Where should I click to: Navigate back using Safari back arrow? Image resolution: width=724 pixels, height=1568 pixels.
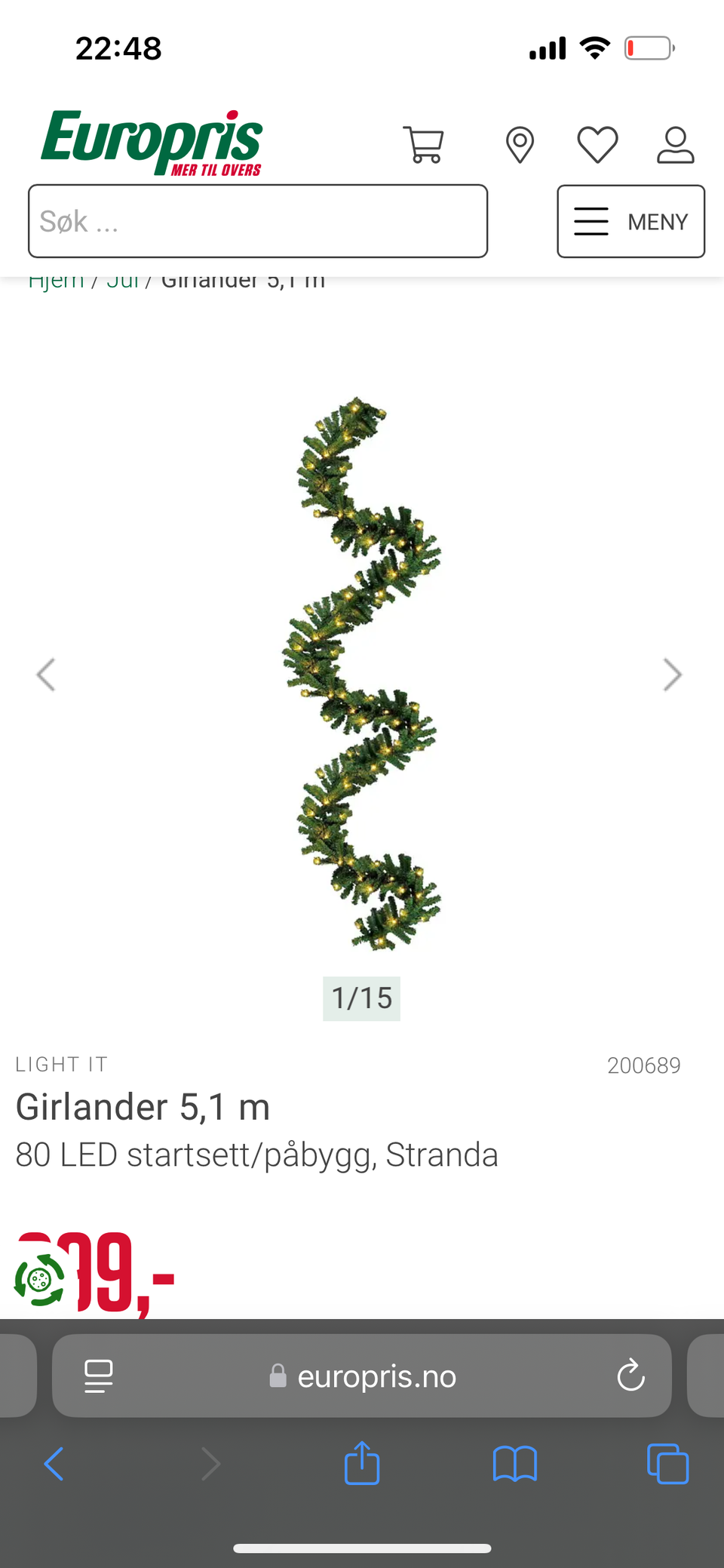tap(54, 1462)
